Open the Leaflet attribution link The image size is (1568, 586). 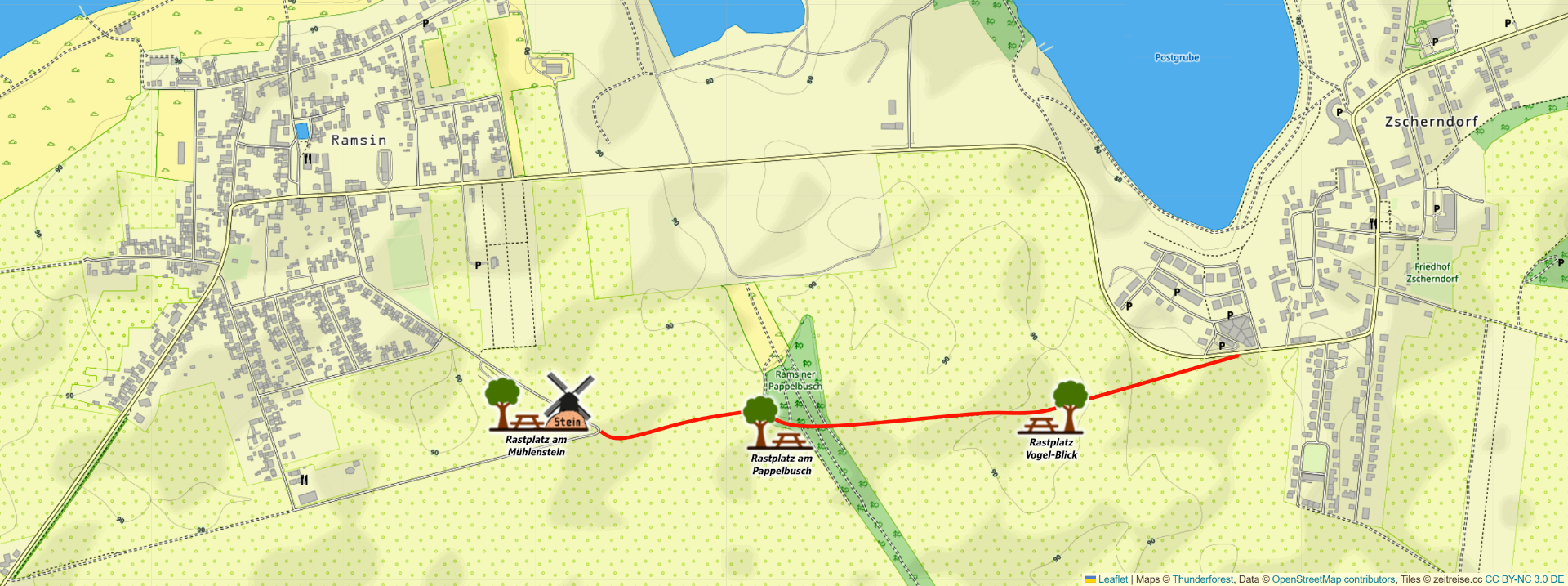tap(1112, 579)
